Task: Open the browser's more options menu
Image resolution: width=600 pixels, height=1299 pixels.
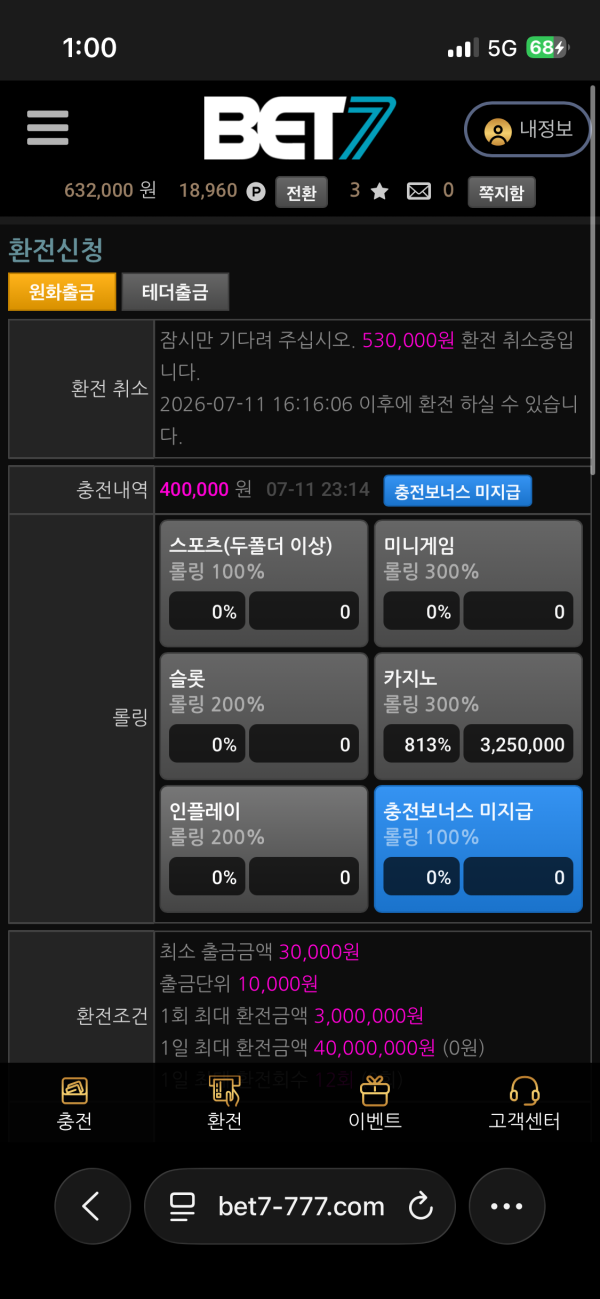Action: pos(507,1206)
